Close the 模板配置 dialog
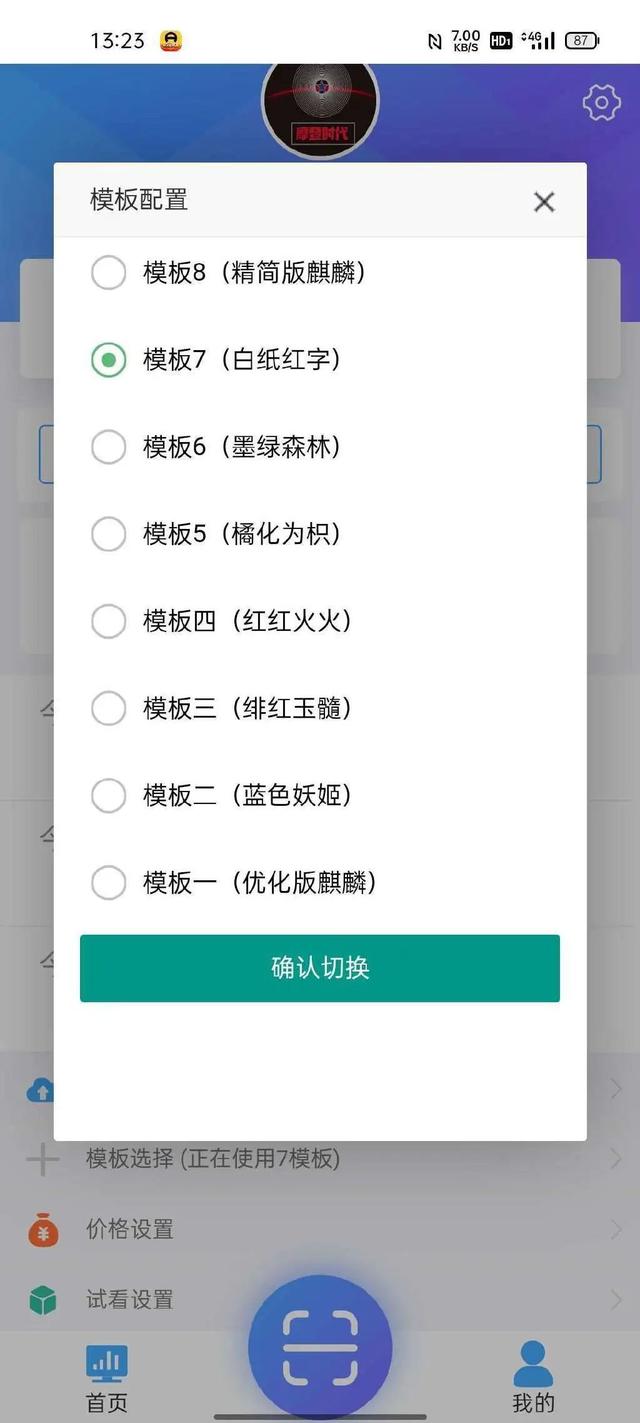Screen dimensions: 640x1423 tap(544, 202)
